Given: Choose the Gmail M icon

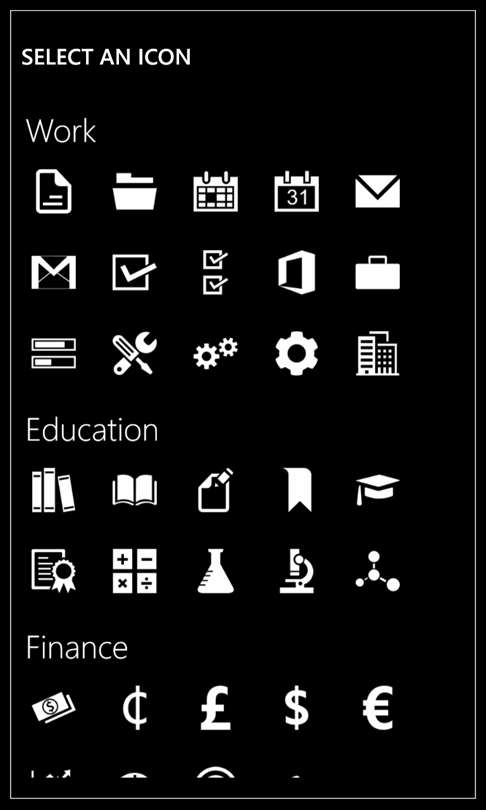Looking at the screenshot, I should pyautogui.click(x=54, y=272).
